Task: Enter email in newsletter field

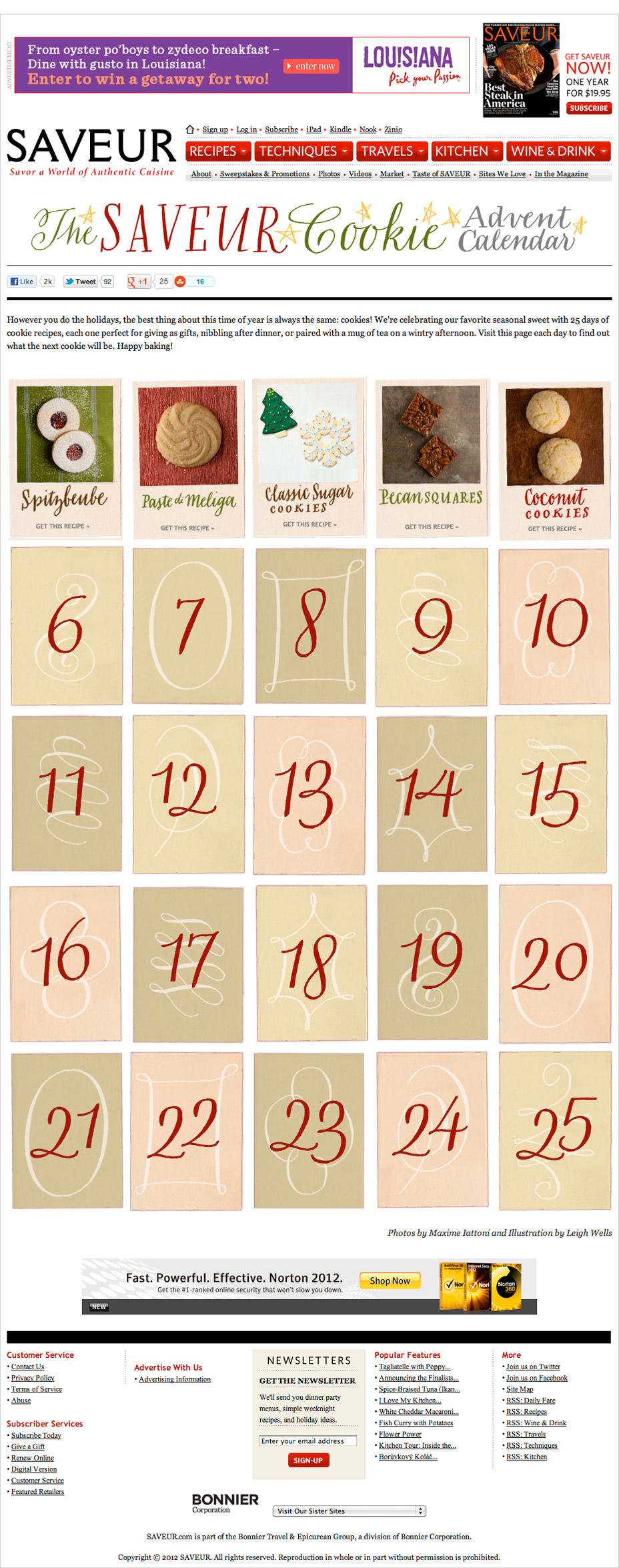Action: pos(307,1441)
